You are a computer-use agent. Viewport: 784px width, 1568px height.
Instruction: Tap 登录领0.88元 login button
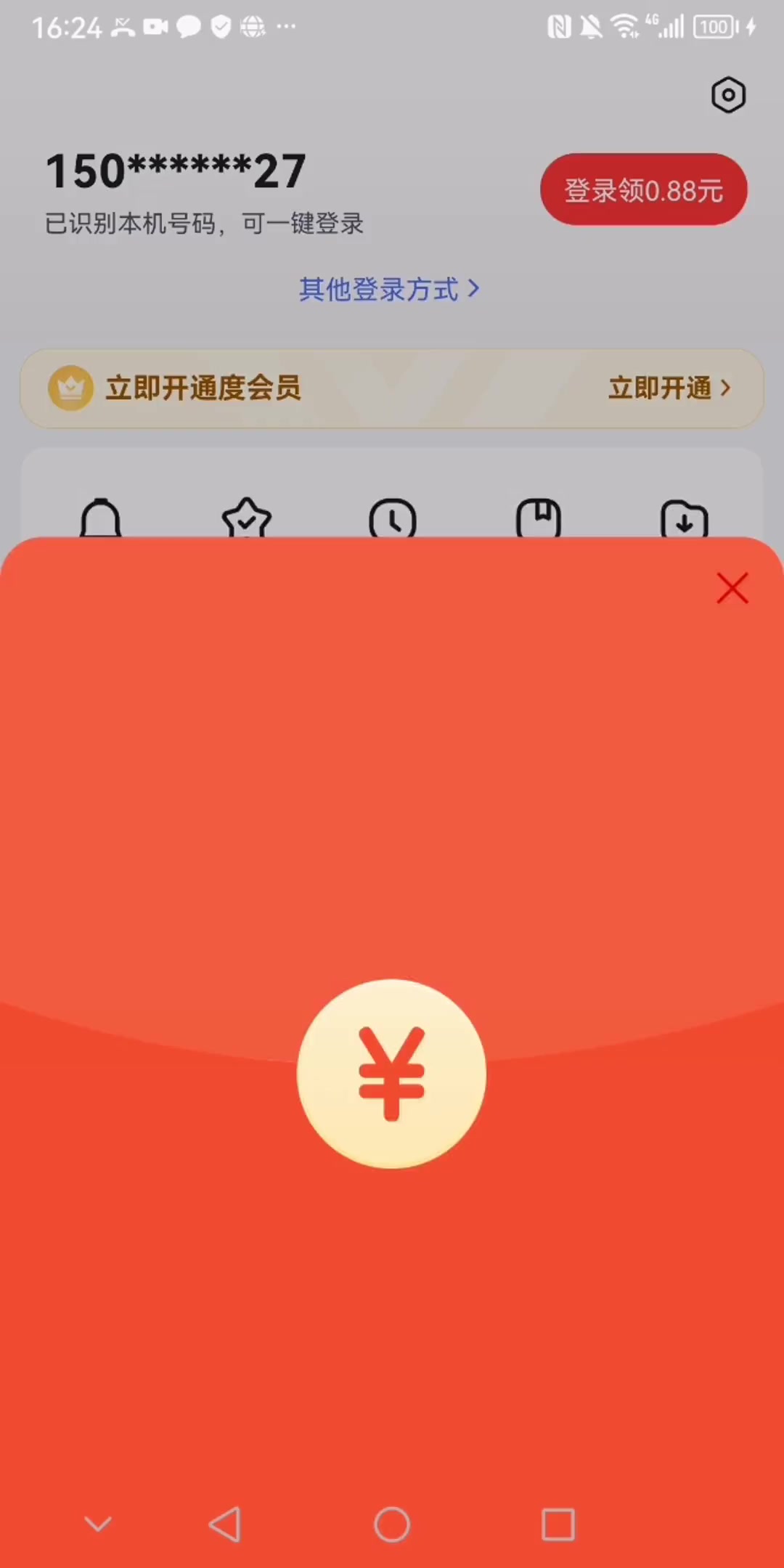pos(643,190)
